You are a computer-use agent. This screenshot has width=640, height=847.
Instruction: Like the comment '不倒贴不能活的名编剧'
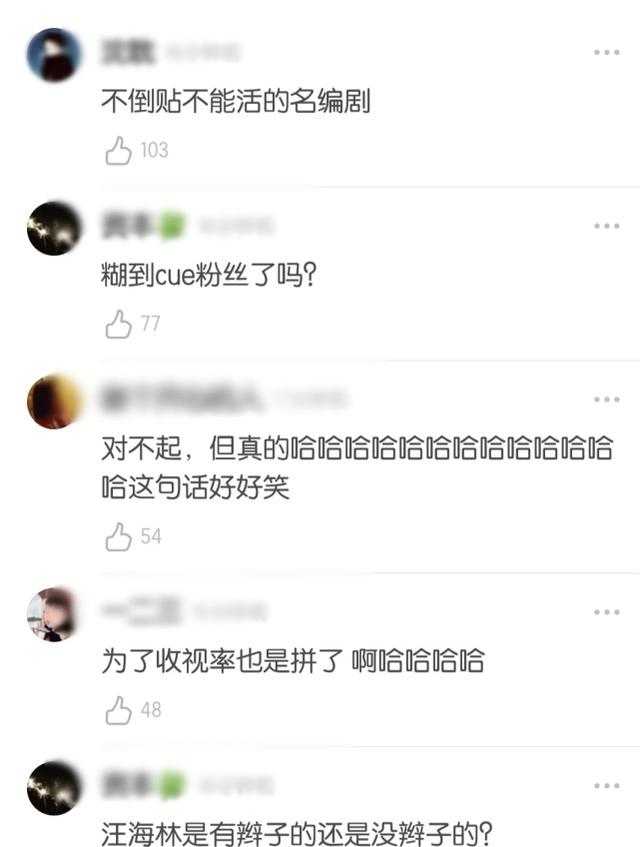(119, 151)
